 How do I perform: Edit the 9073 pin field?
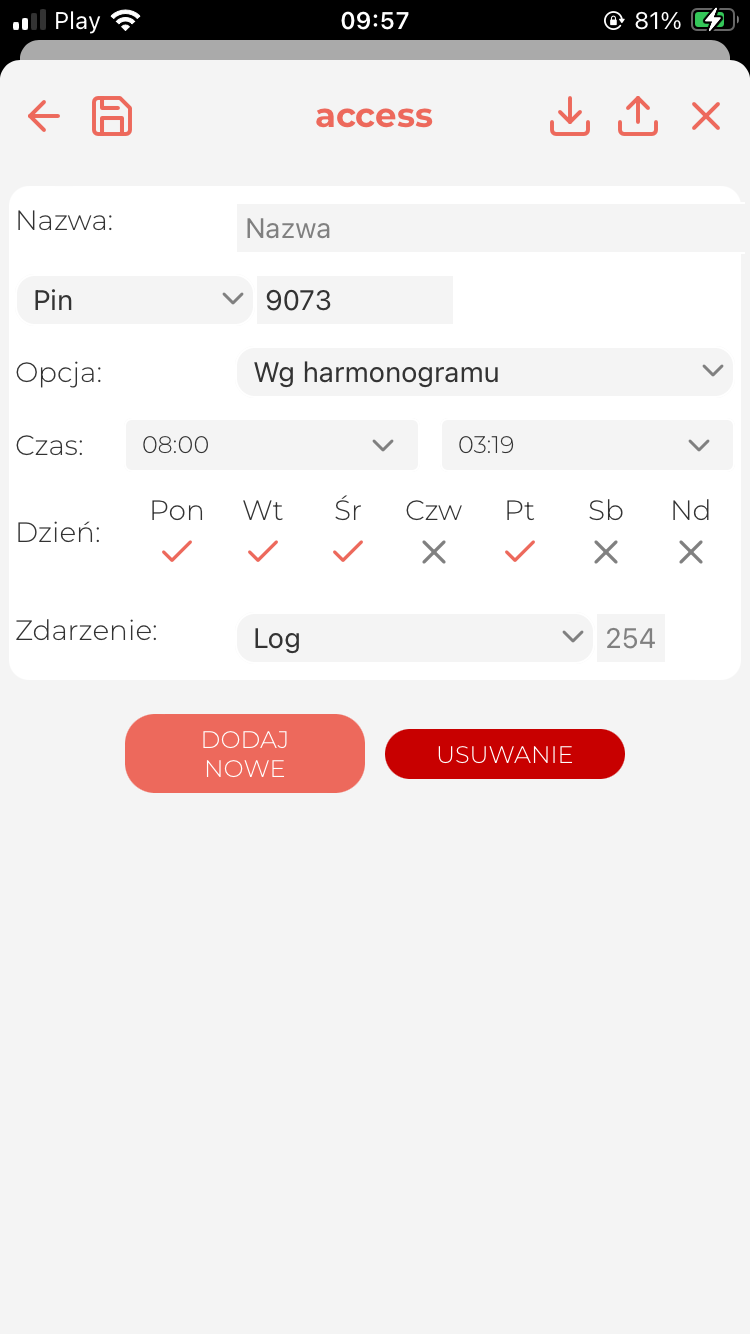355,300
